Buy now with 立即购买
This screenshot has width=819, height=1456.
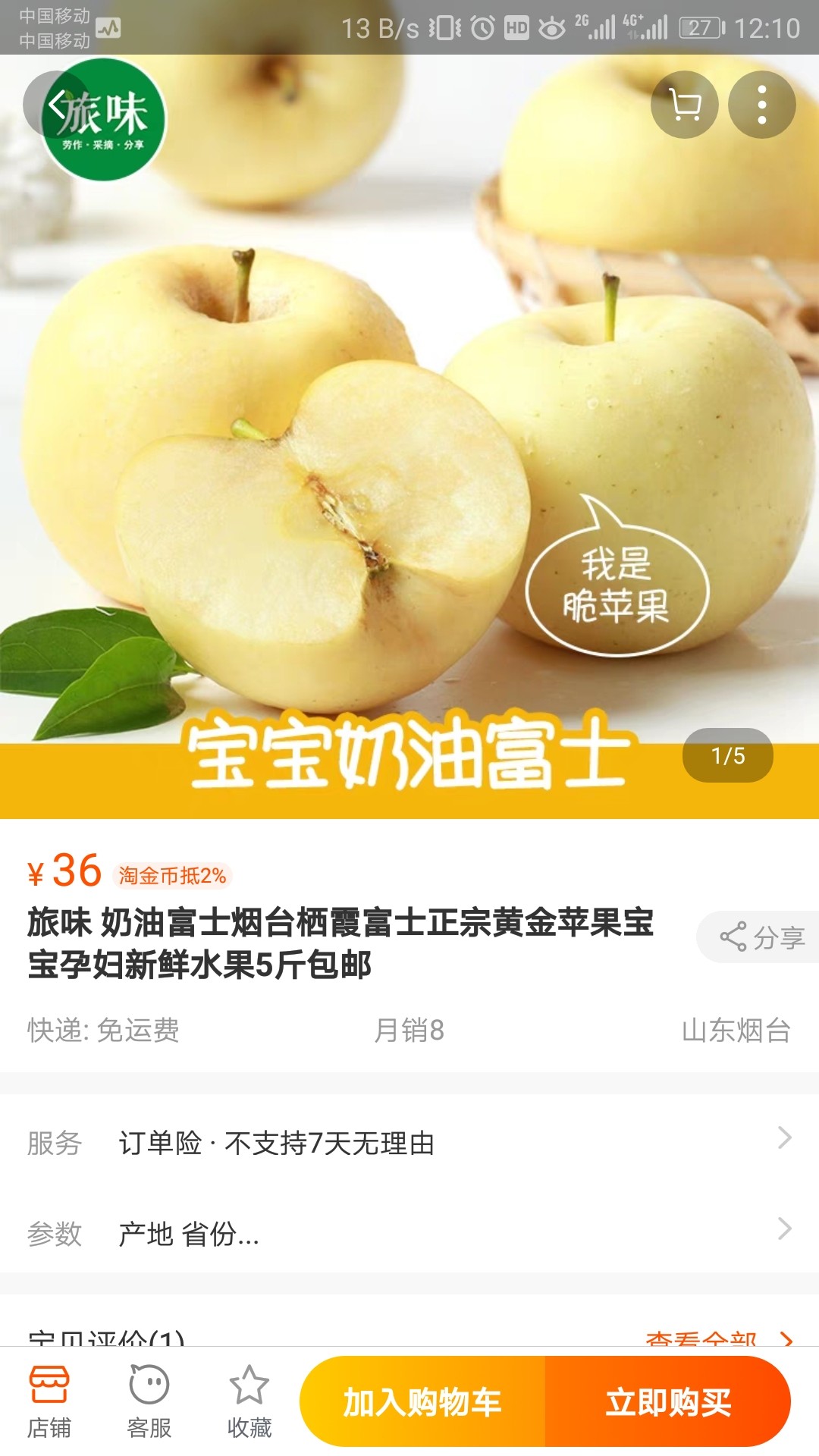(x=668, y=1402)
